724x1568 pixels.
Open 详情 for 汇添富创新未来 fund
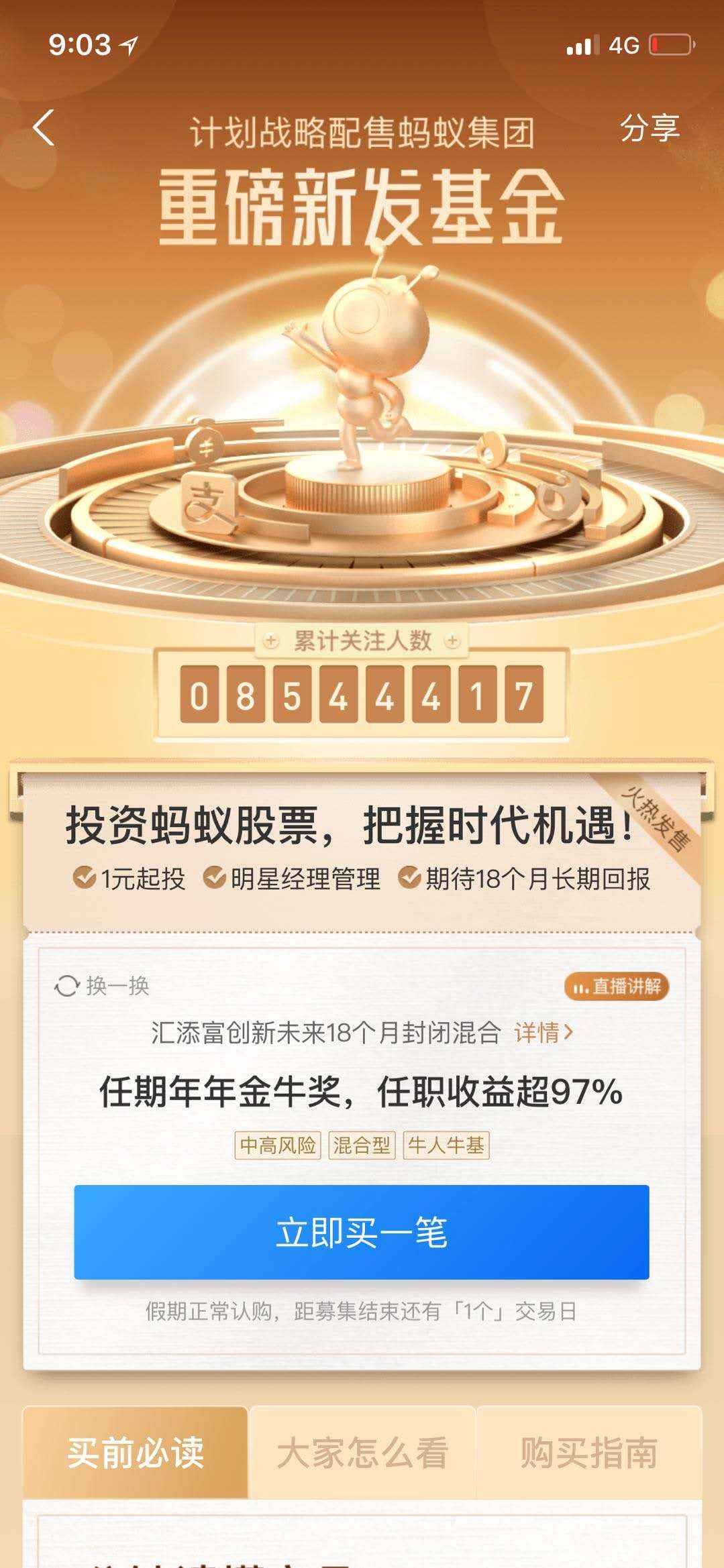point(544,1033)
